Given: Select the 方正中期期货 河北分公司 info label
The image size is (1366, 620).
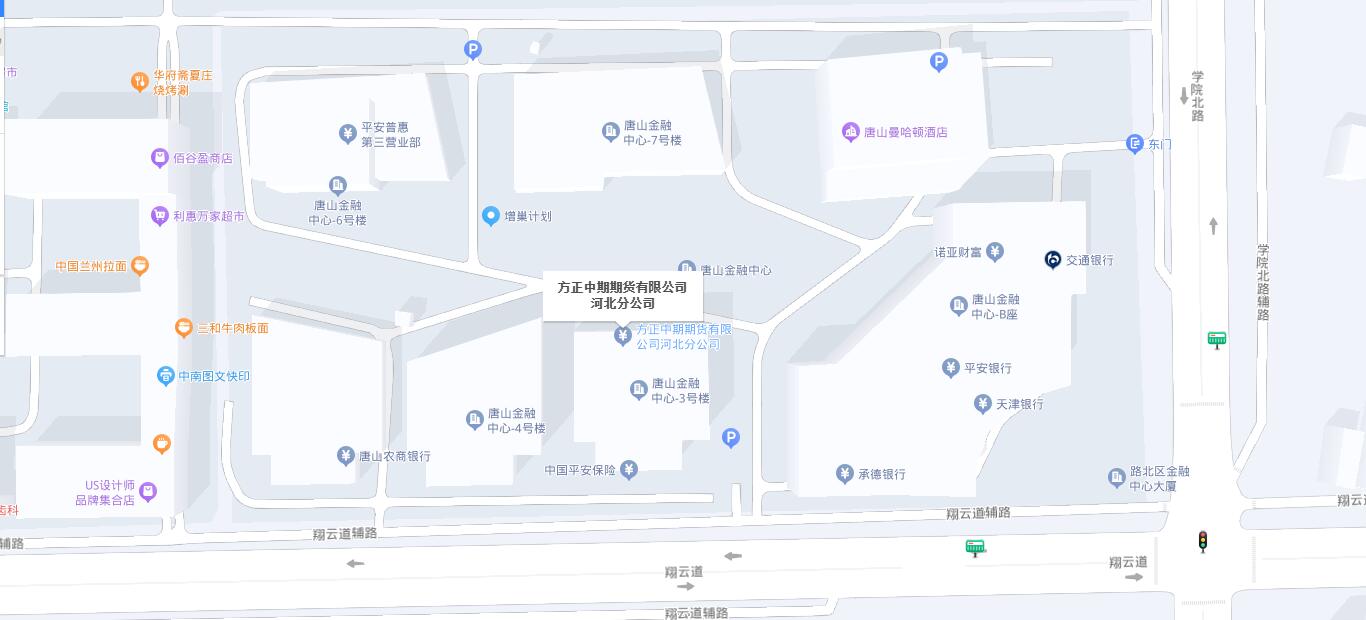Looking at the screenshot, I should 623,295.
